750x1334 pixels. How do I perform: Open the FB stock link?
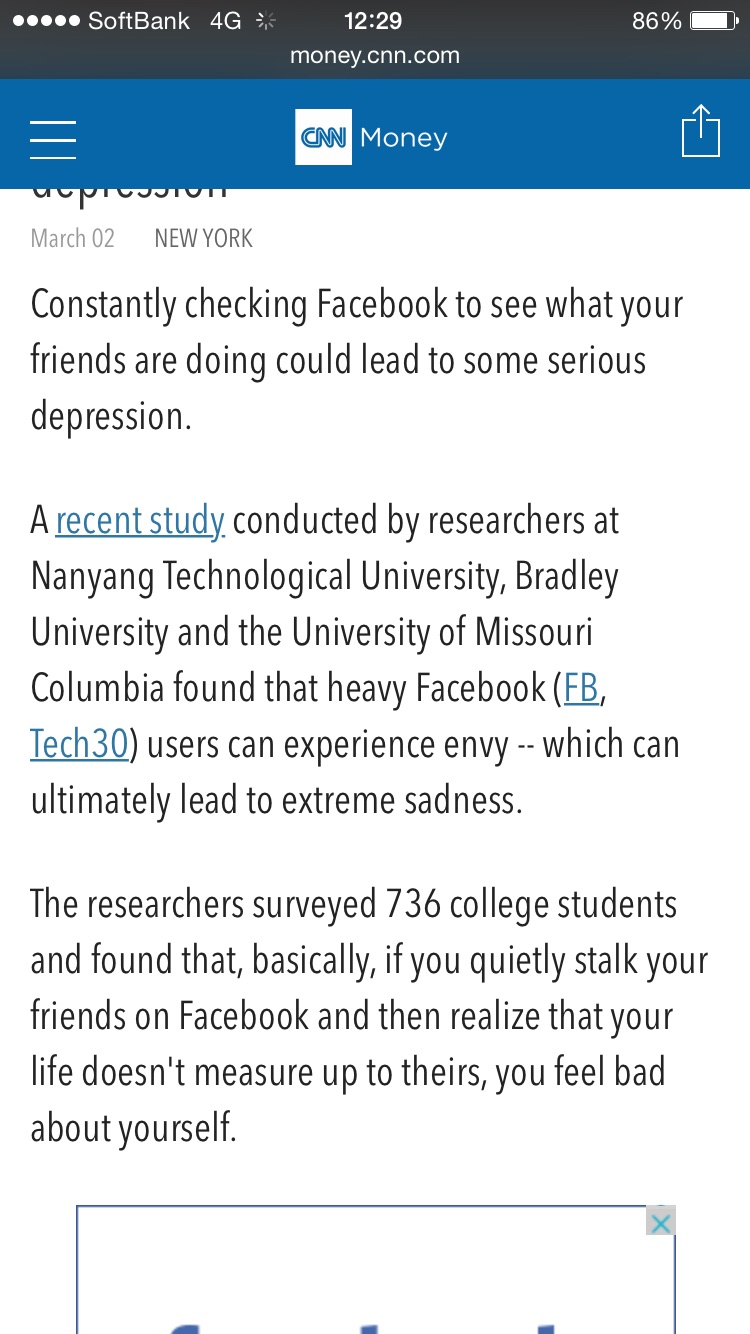click(x=582, y=689)
